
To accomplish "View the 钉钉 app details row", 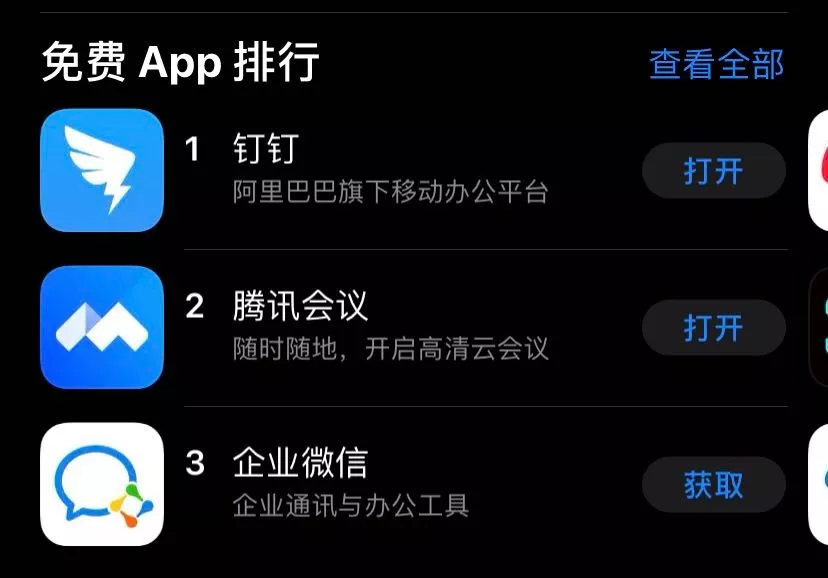I will (x=390, y=170).
